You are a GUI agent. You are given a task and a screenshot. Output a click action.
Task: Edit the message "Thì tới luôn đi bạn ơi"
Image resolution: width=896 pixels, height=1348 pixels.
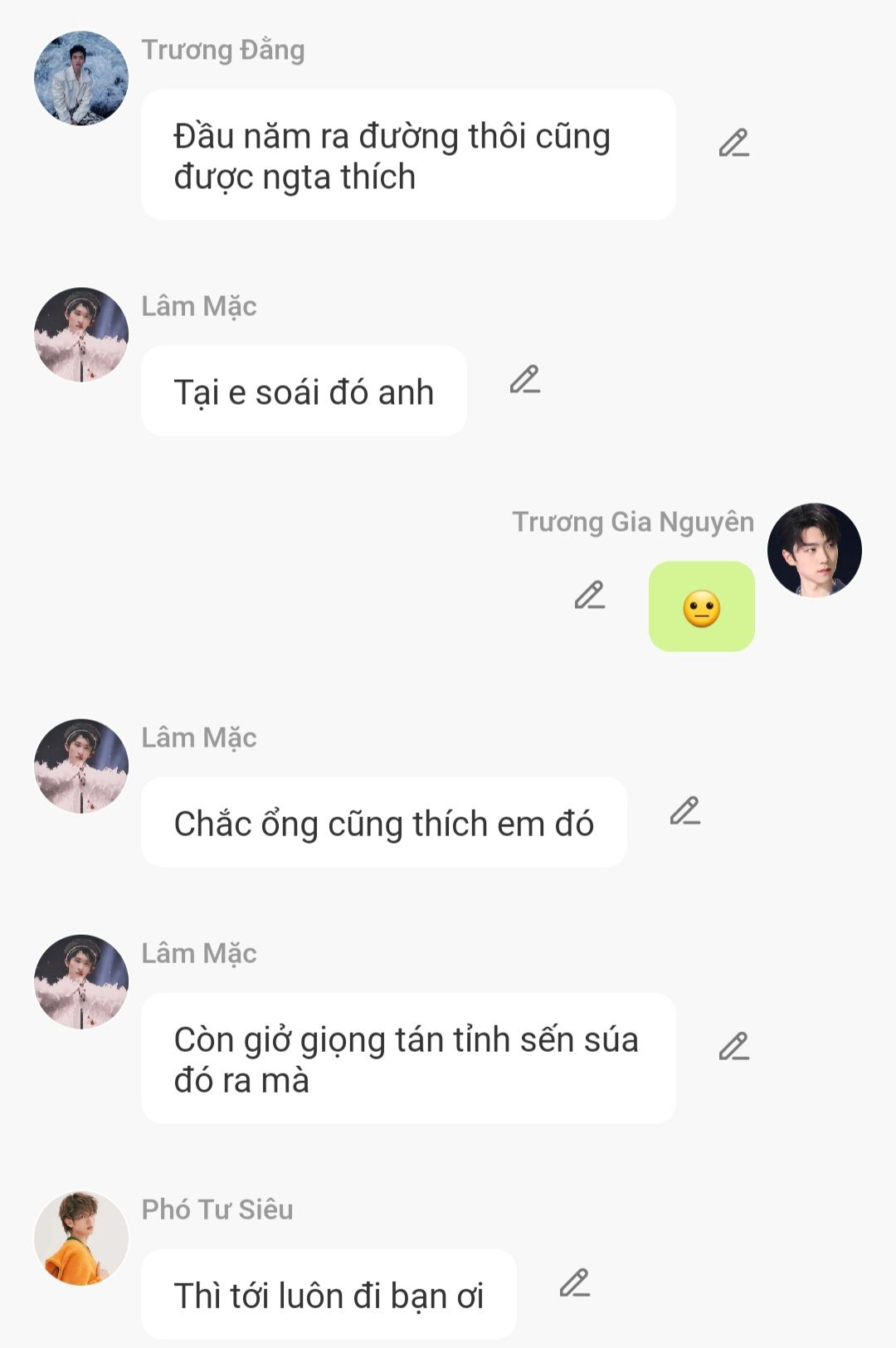click(x=574, y=1283)
